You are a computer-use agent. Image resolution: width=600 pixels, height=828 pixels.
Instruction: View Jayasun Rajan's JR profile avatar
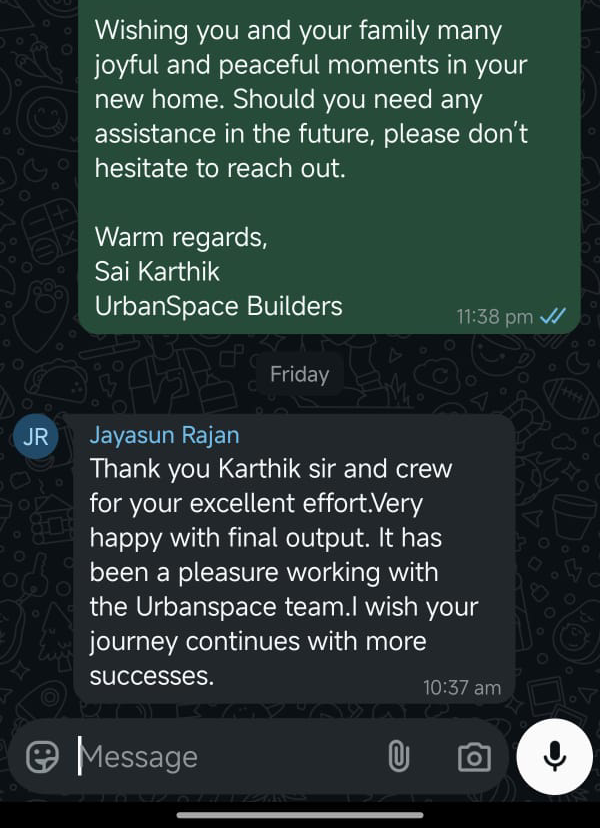[x=37, y=438]
